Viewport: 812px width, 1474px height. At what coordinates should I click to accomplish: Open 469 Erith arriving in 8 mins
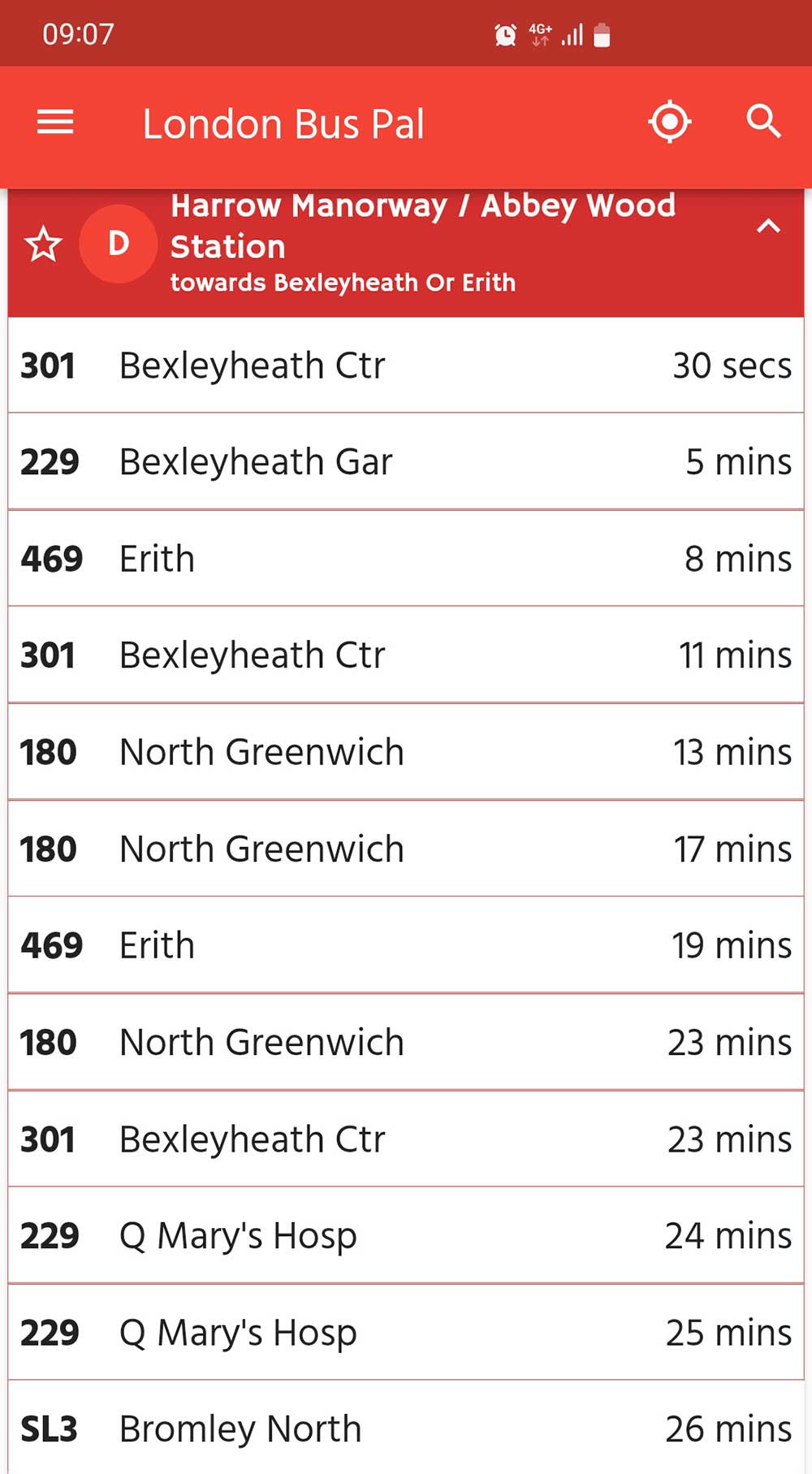(406, 559)
